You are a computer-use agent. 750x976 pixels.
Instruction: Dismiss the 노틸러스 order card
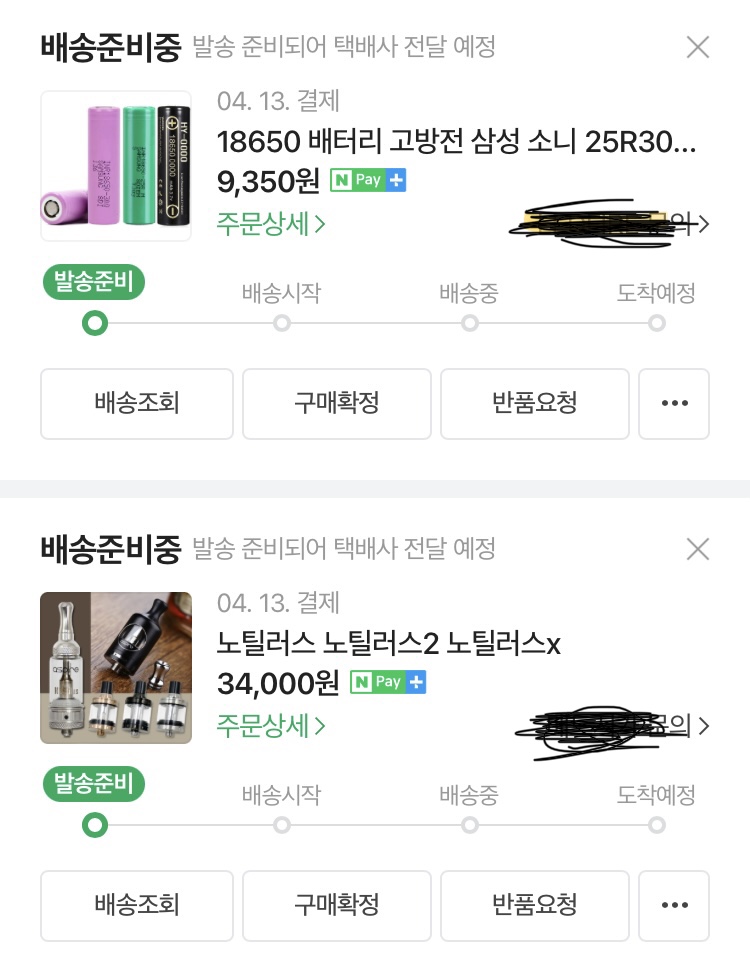(697, 549)
